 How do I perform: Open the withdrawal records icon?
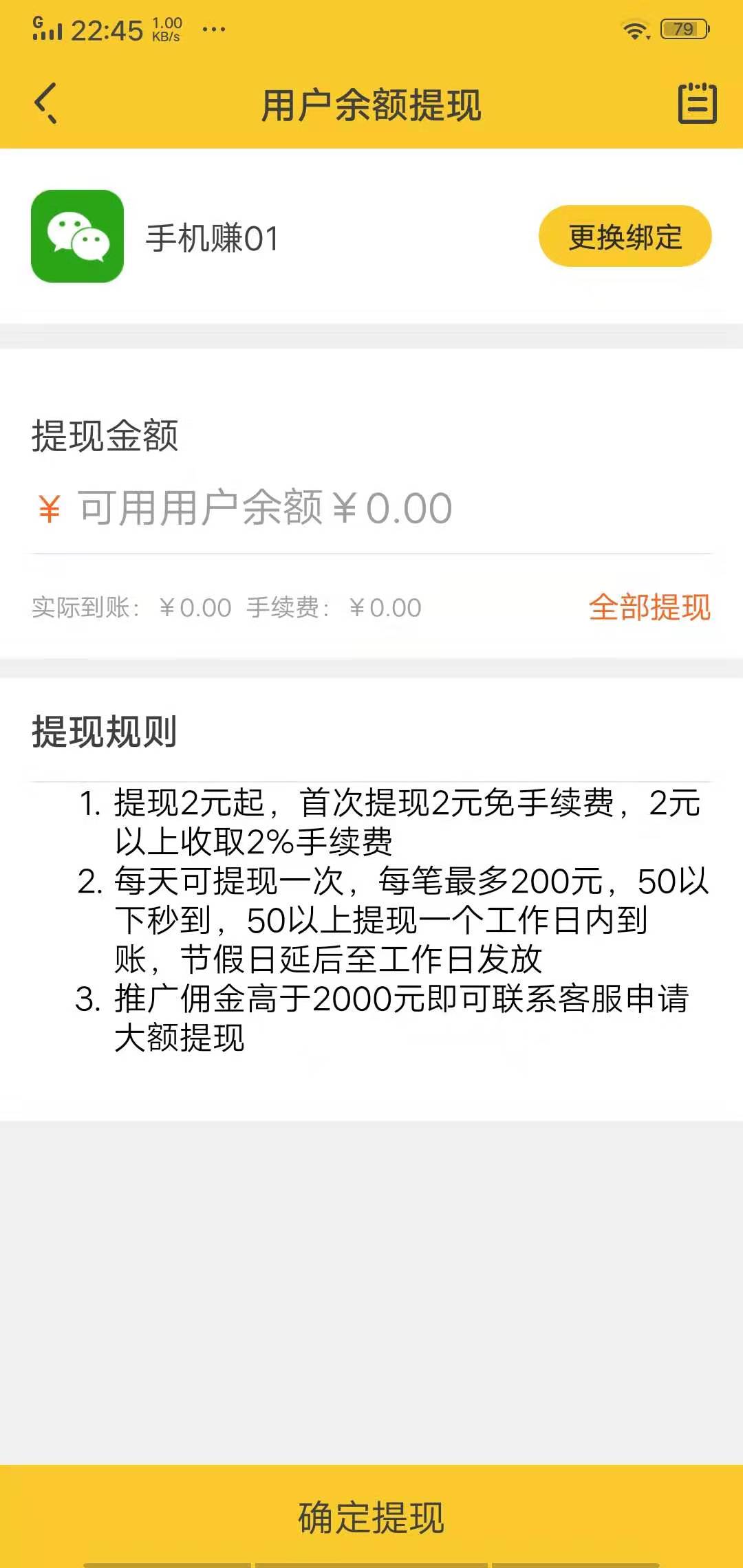coord(697,104)
